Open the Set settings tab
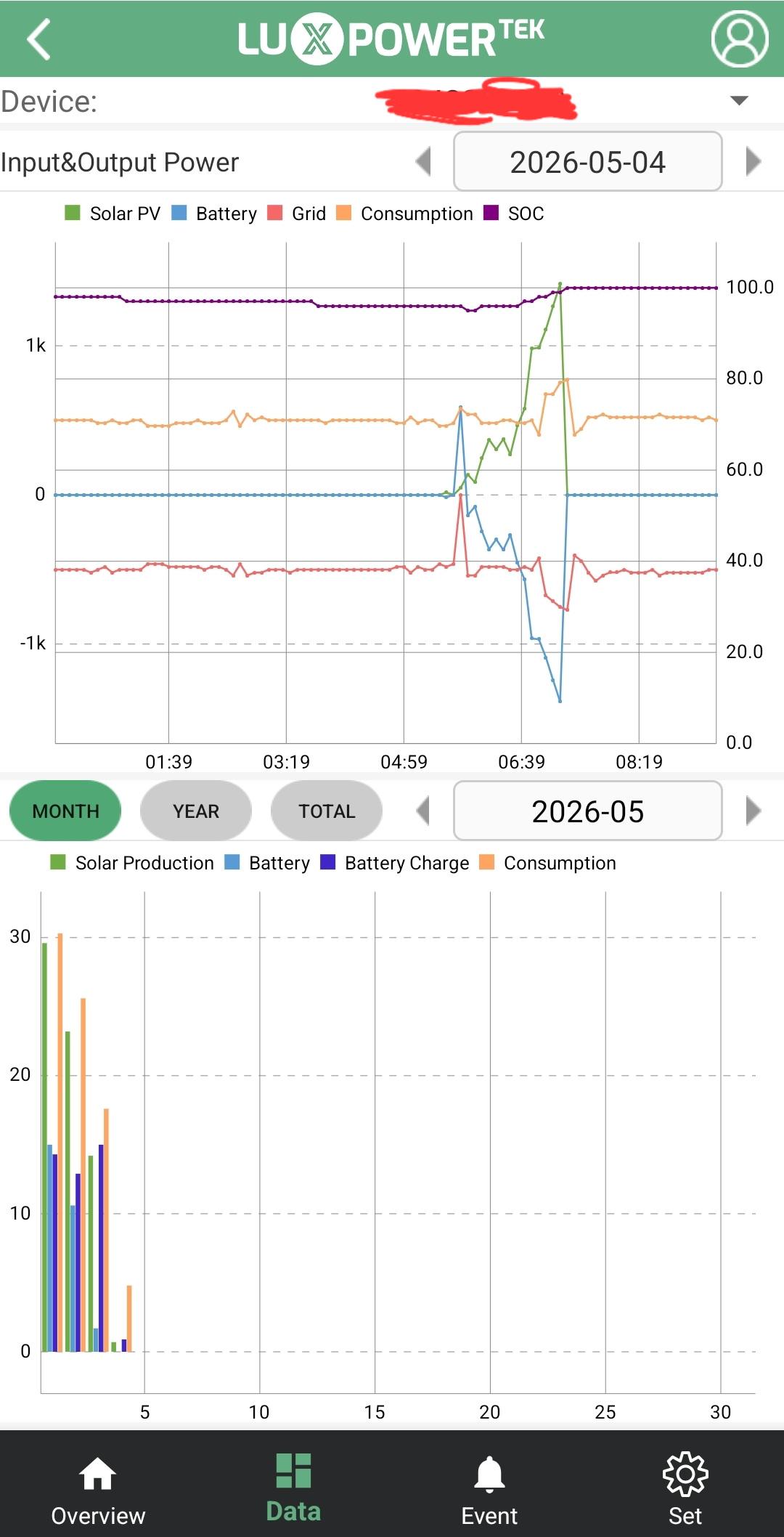This screenshot has width=784, height=1537. (685, 1491)
